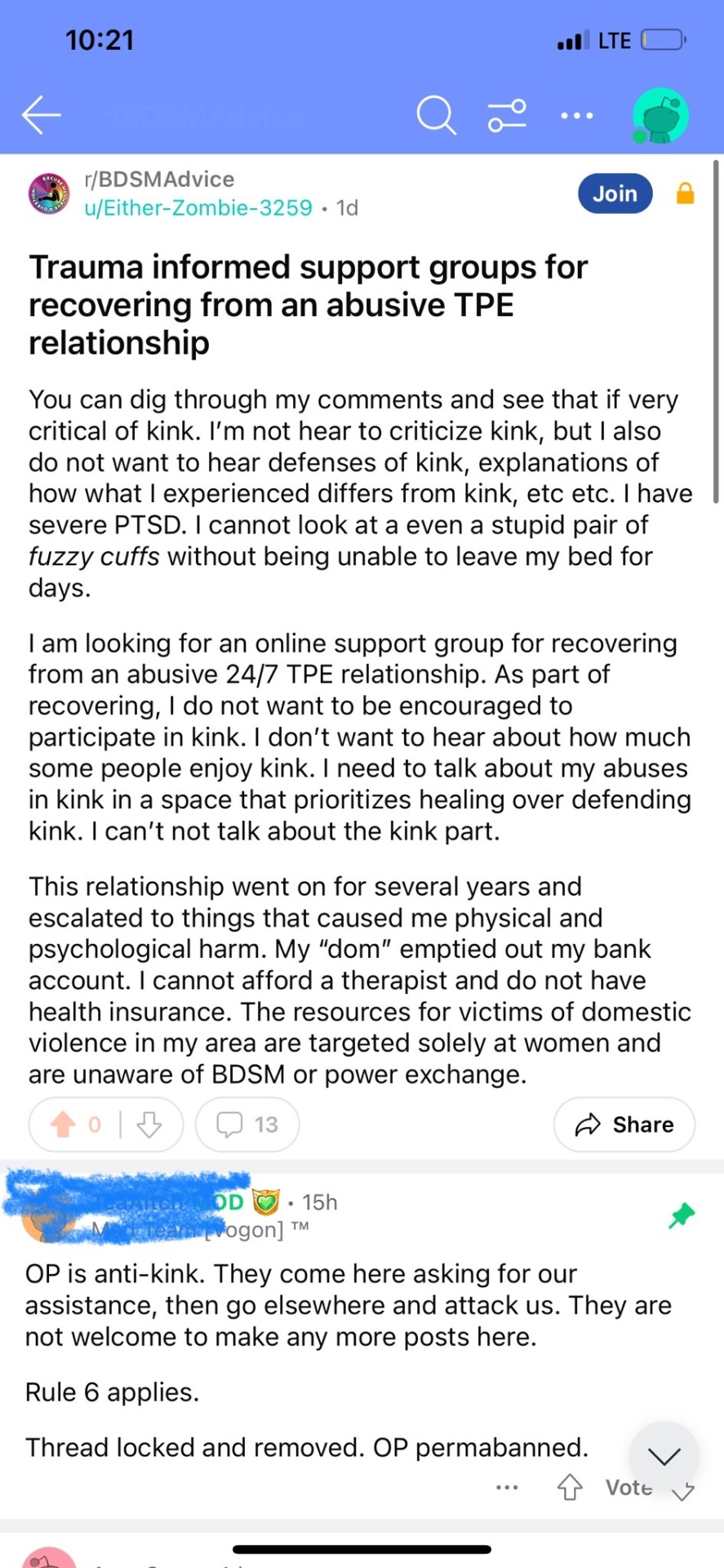Open the top bar overflow menu
Screen dimensions: 724x1568
(577, 116)
